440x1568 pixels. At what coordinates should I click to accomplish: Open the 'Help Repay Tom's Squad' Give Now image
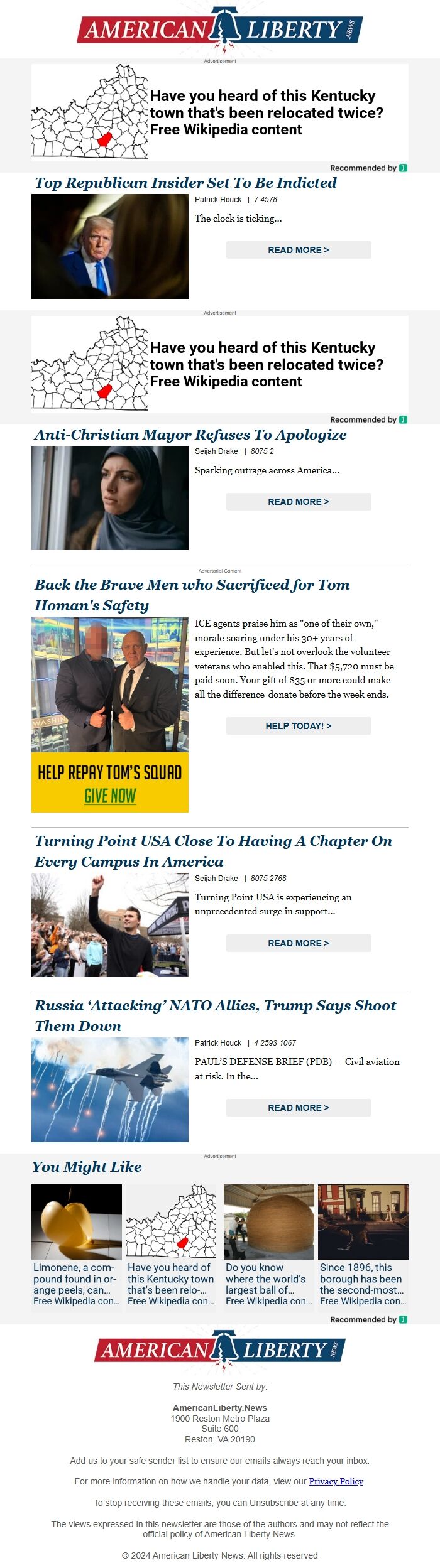pos(110,782)
